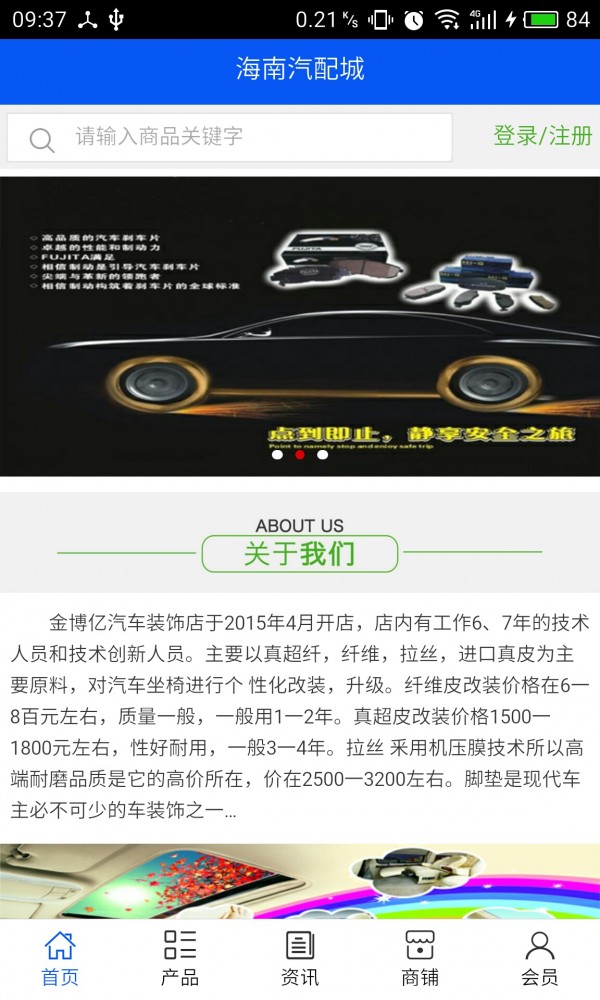
Task: Open 登录/注册 login or register link
Action: (x=542, y=136)
